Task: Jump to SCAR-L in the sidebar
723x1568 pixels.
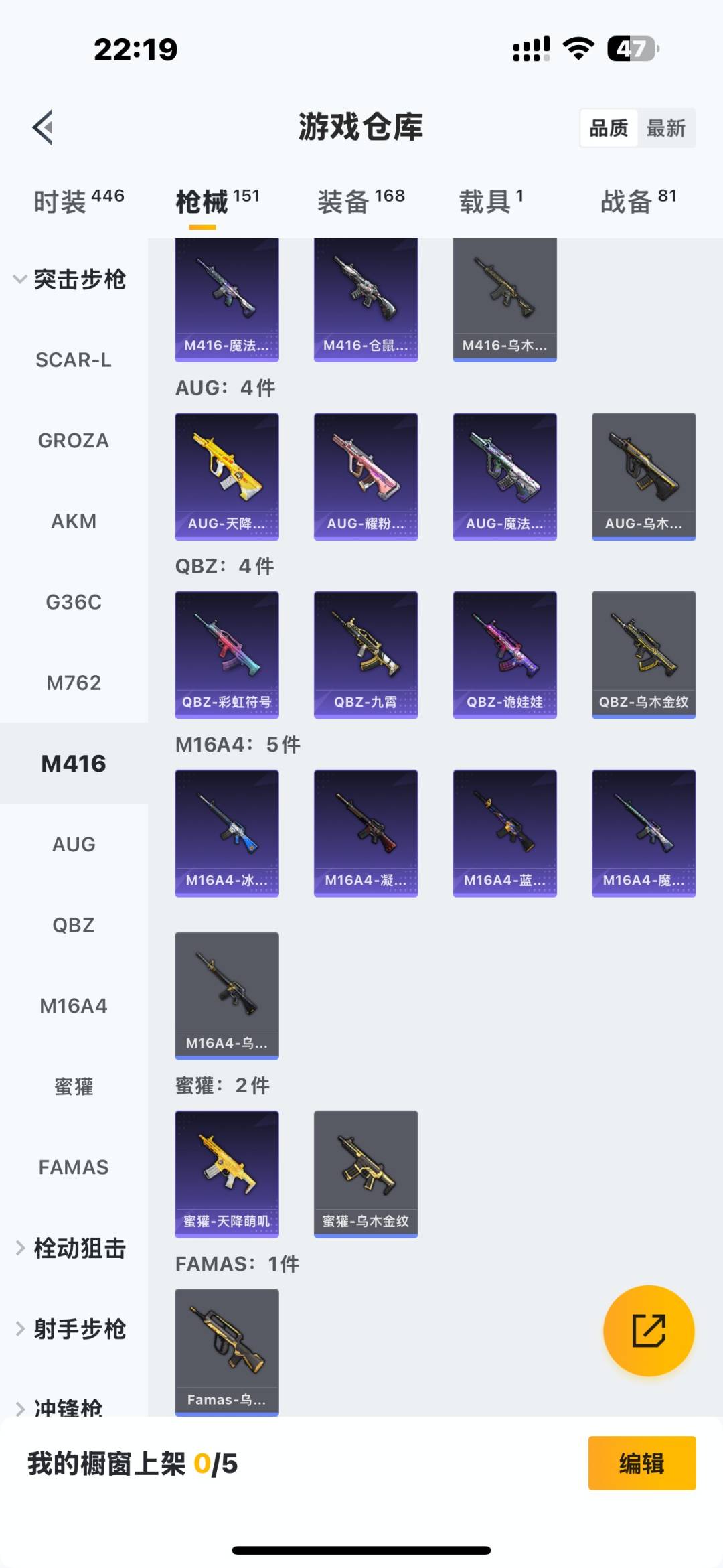Action: click(74, 360)
